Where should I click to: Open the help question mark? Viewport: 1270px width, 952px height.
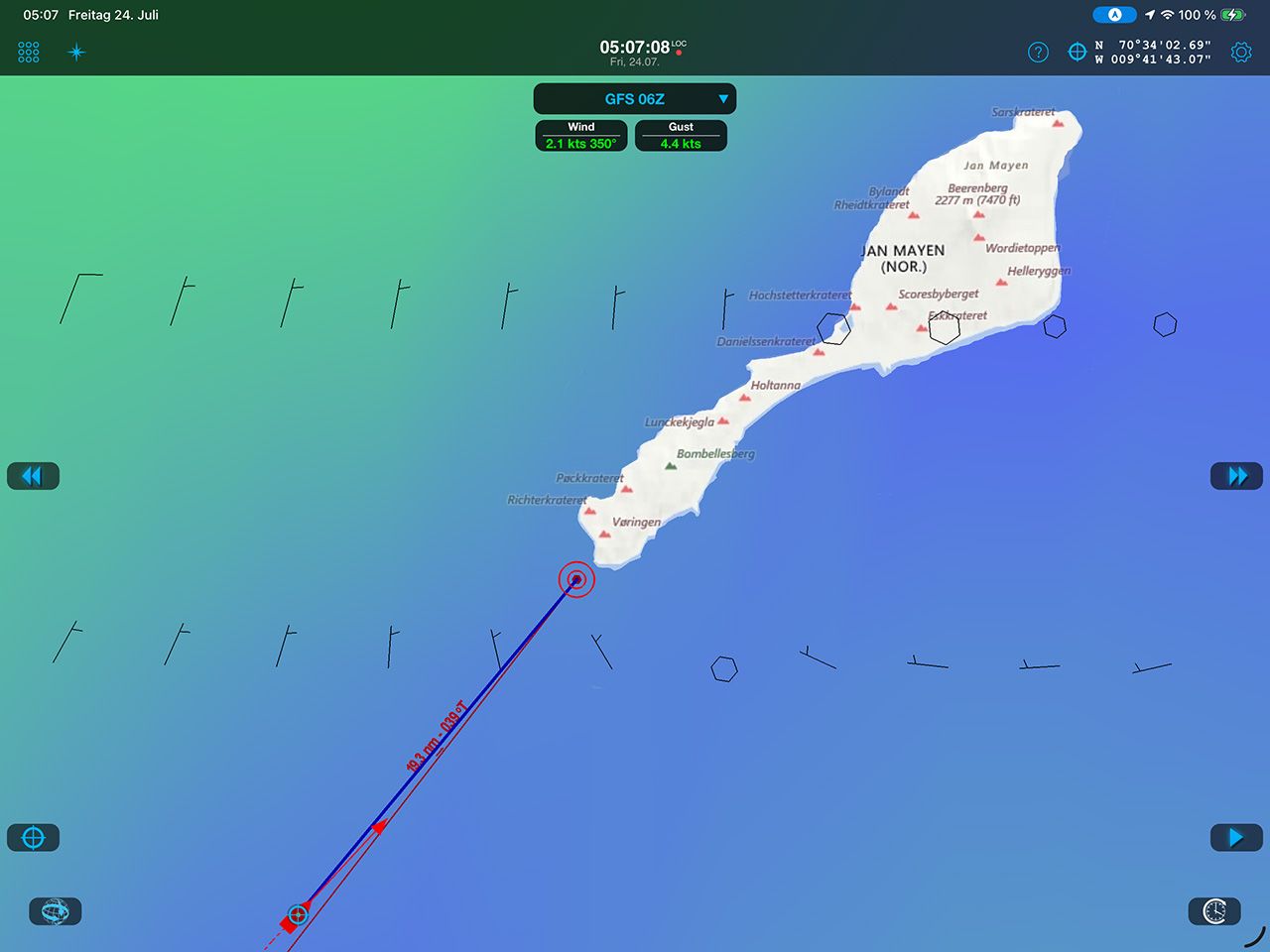point(1038,53)
